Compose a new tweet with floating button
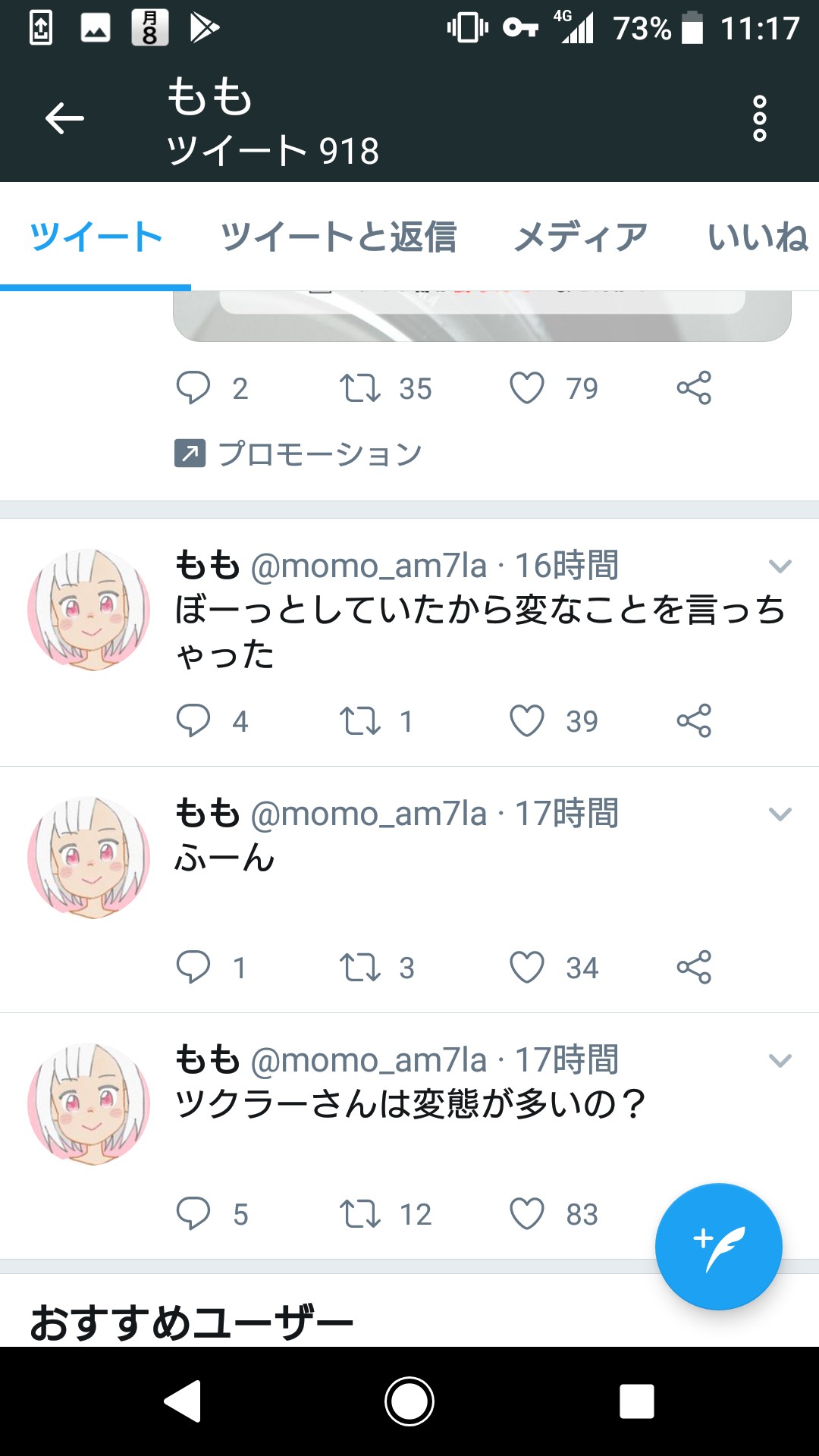Screen dimensions: 819x1456 click(x=718, y=1247)
